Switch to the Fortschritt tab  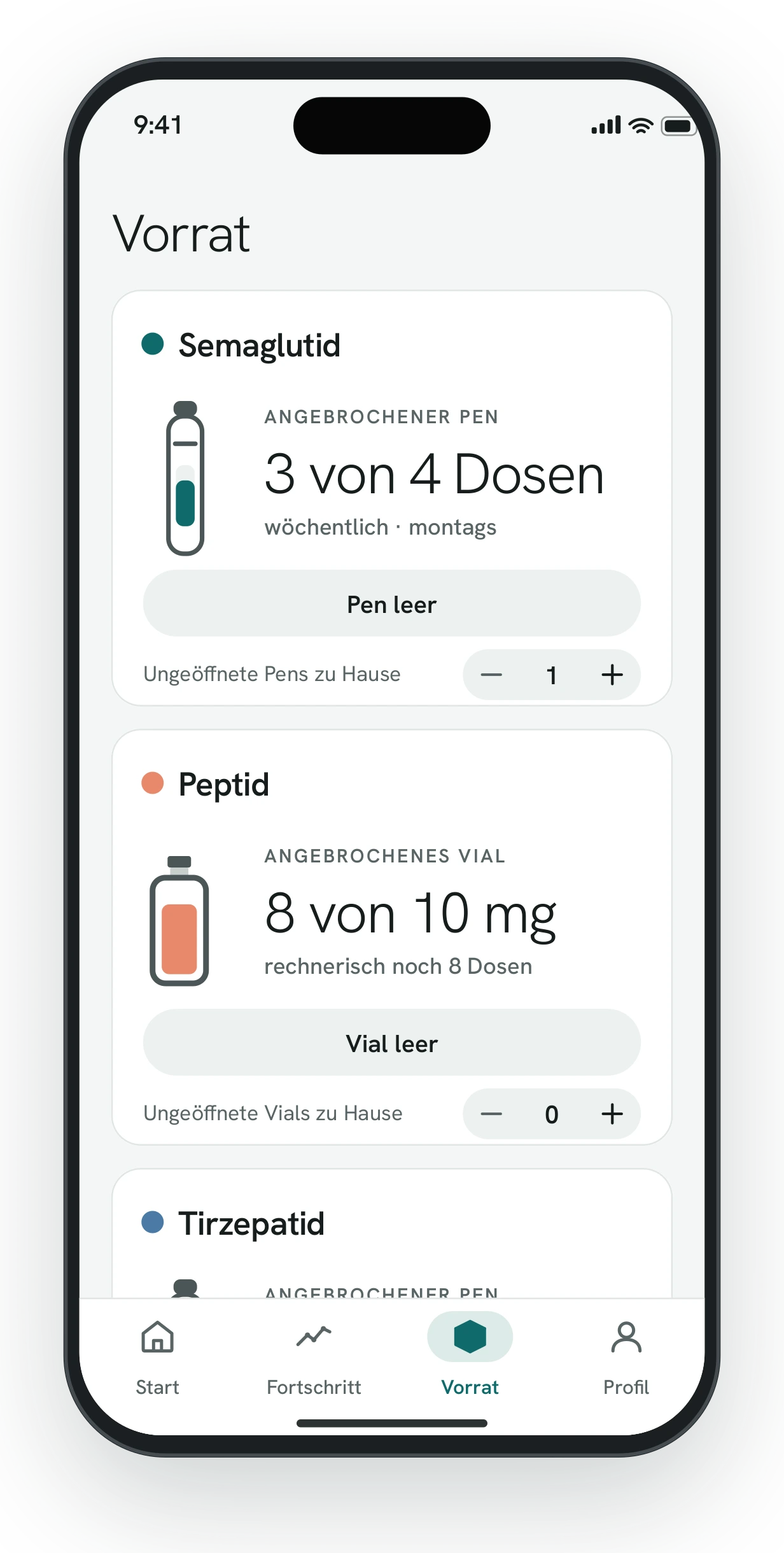pos(314,1356)
